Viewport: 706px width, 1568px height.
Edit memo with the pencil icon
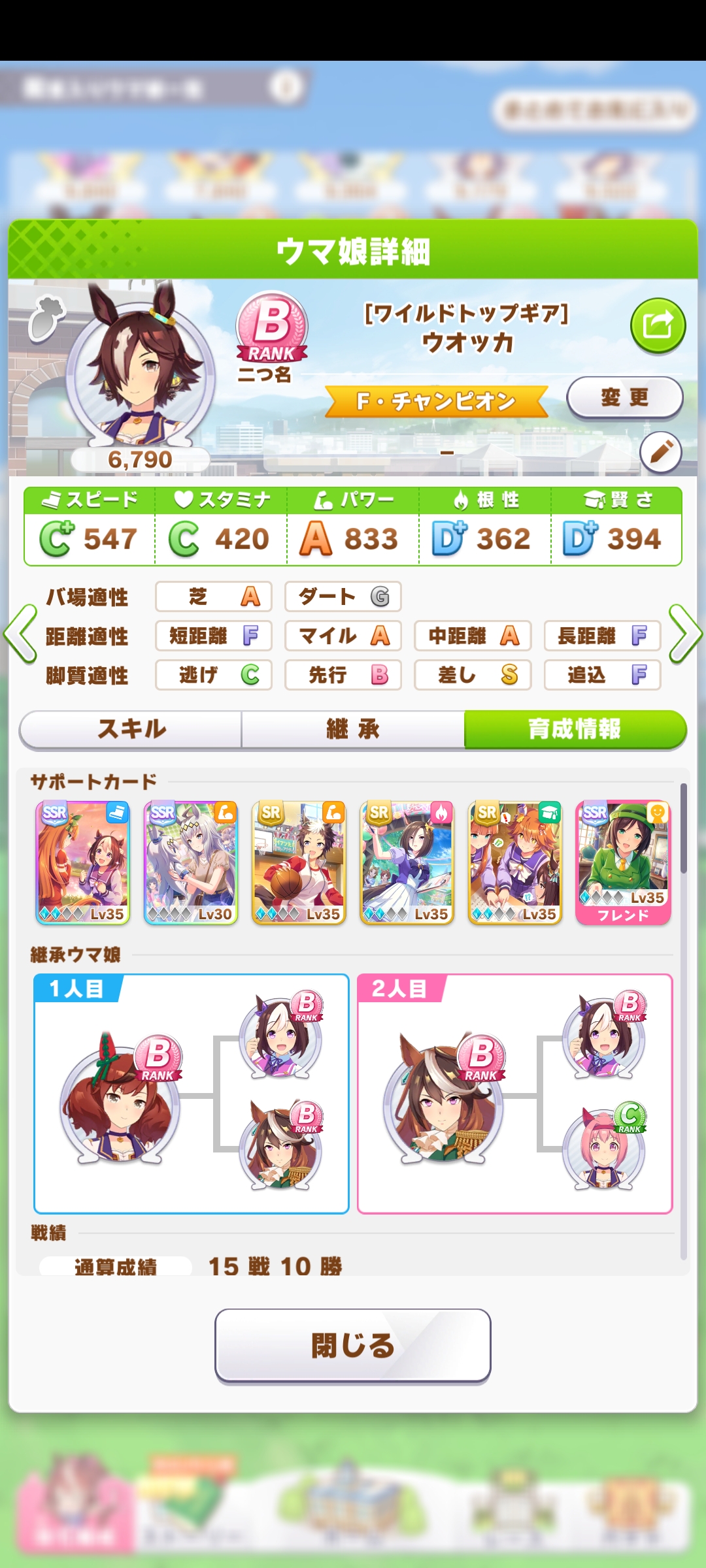coord(660,451)
